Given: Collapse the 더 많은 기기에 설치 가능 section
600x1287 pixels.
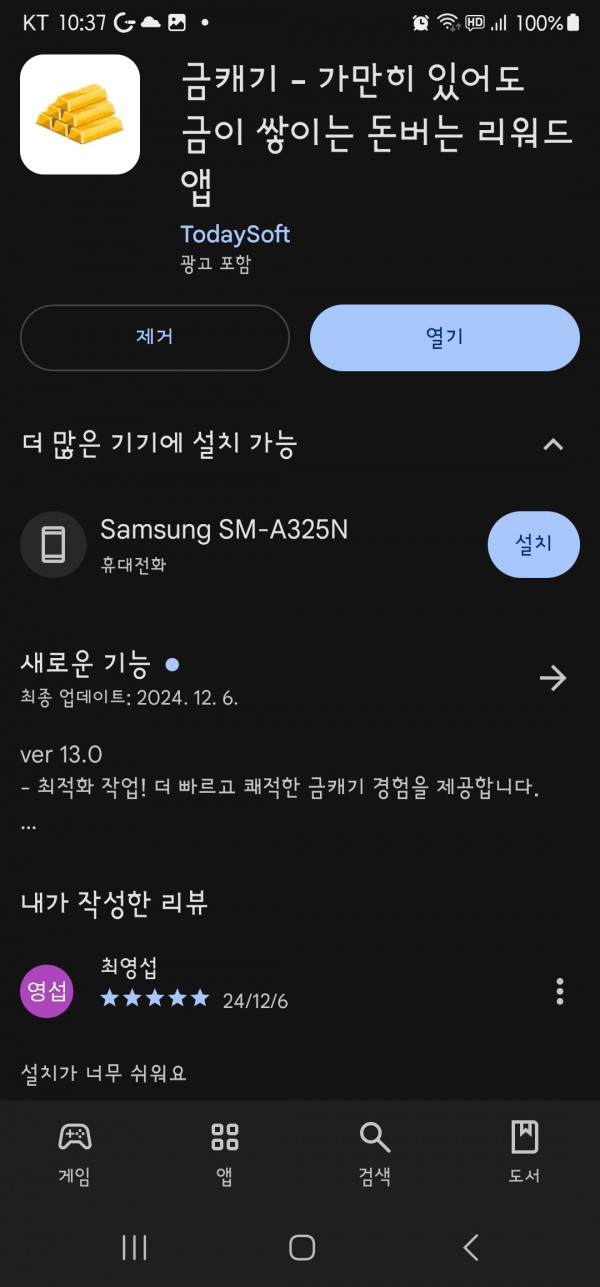Looking at the screenshot, I should [553, 444].
